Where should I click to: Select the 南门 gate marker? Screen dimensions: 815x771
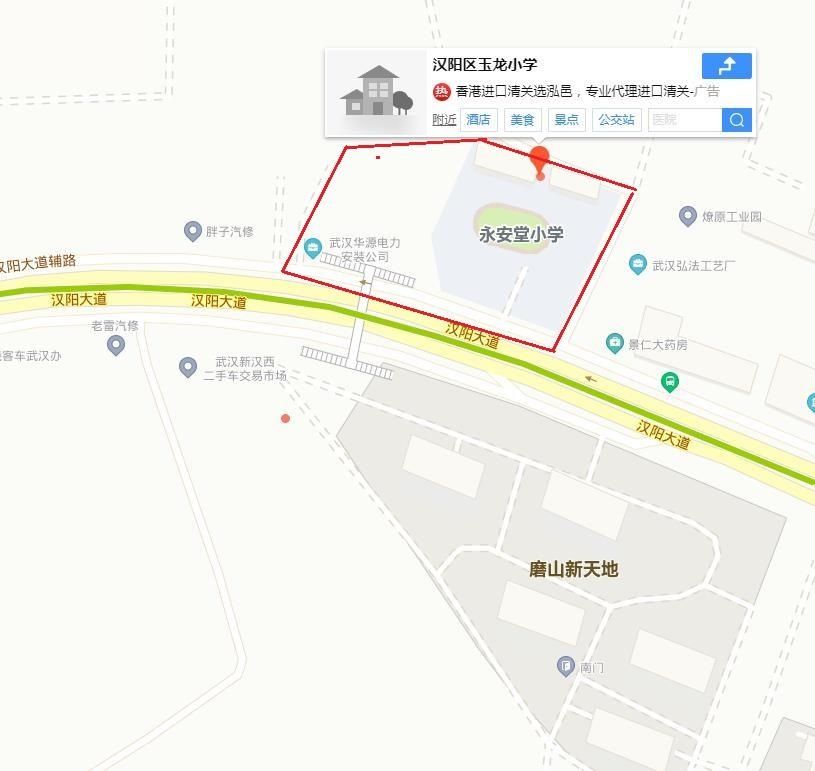[566, 666]
